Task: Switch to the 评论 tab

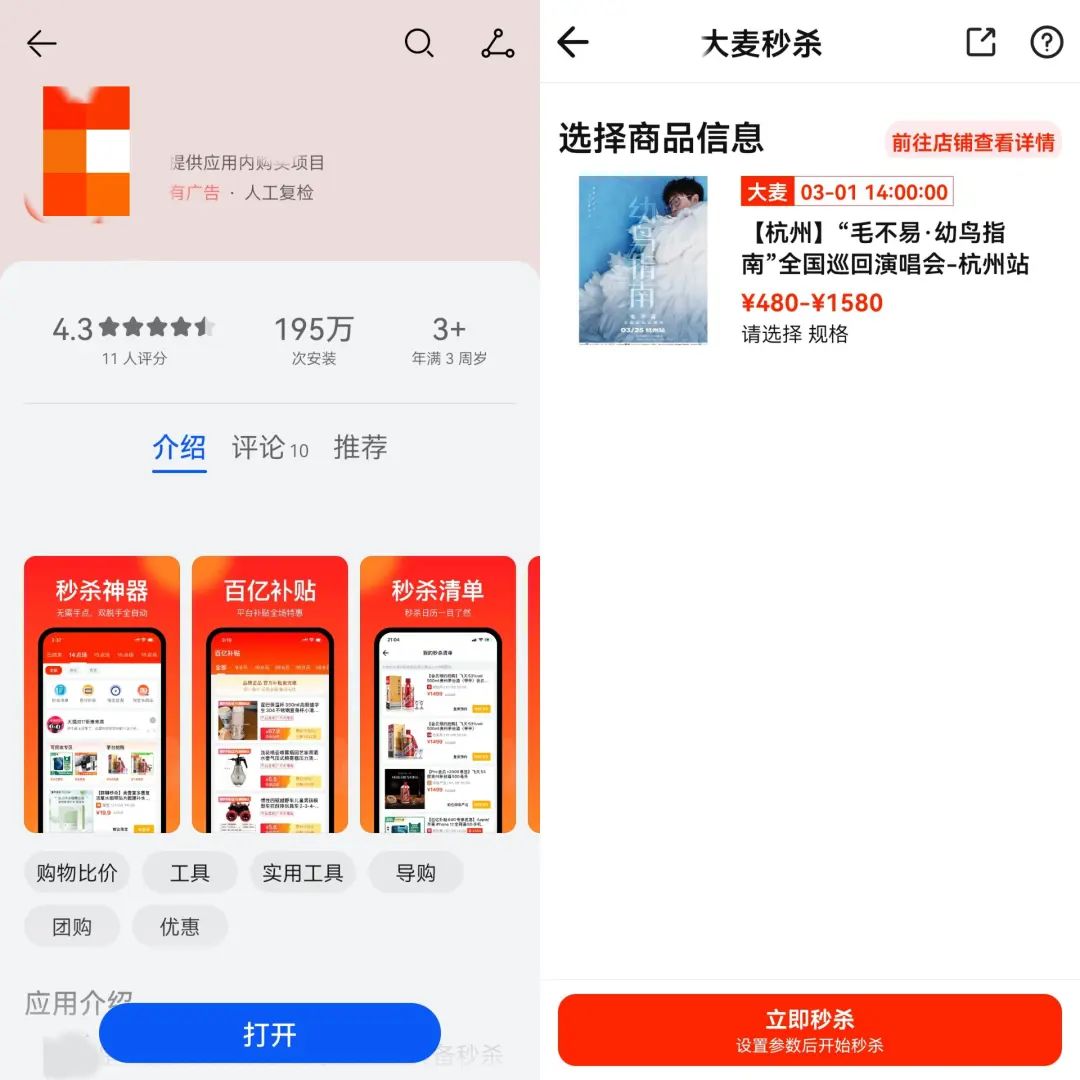Action: (x=270, y=447)
